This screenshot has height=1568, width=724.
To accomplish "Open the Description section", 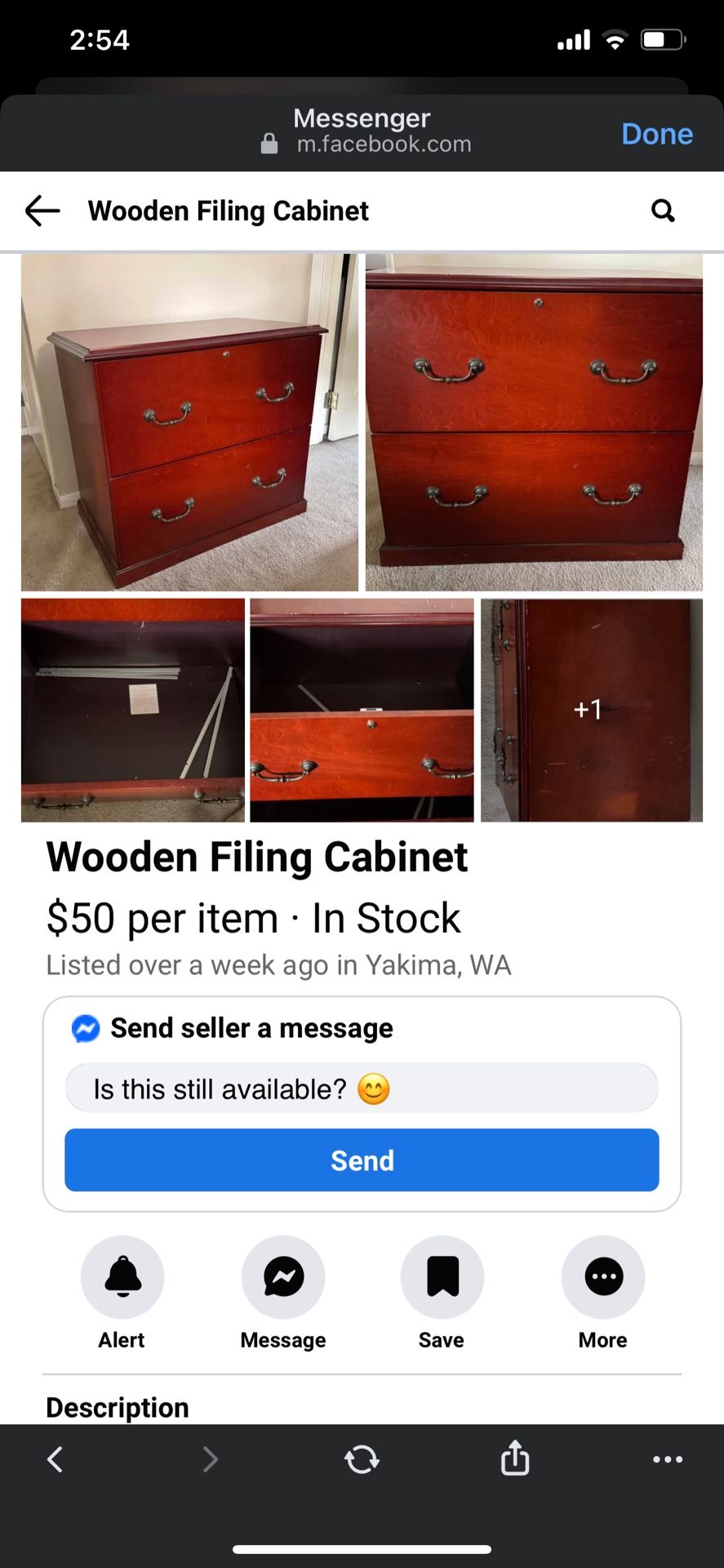I will [x=117, y=1406].
